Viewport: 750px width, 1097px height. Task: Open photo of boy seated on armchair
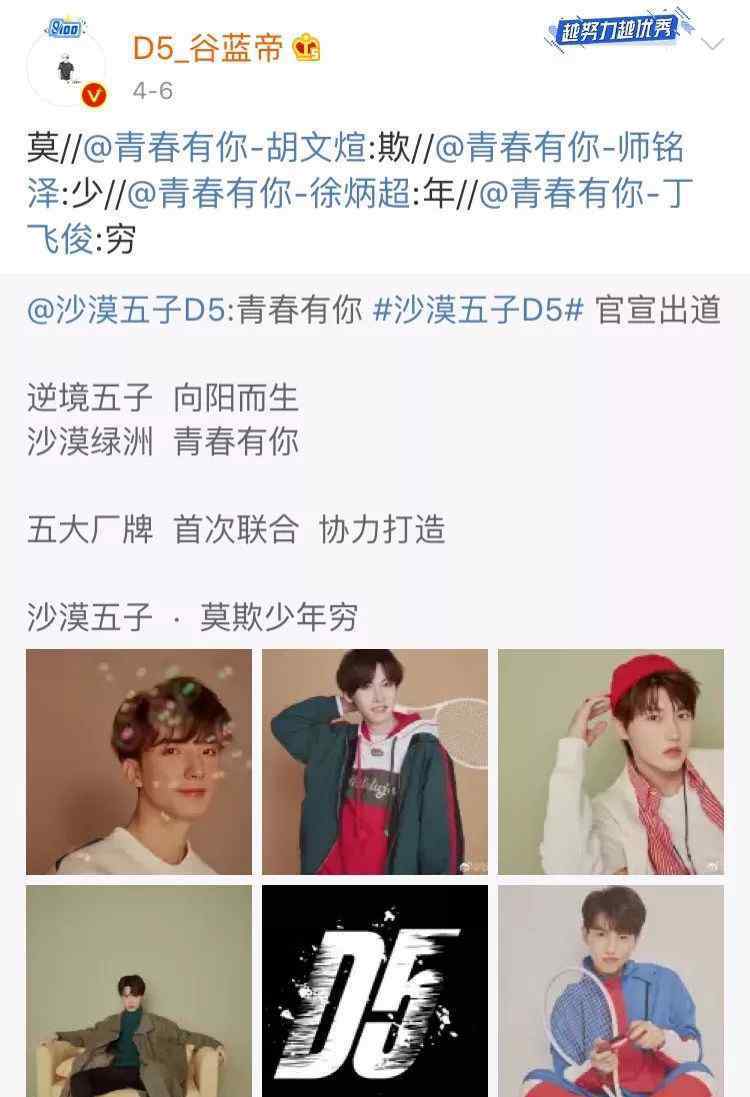click(x=139, y=992)
